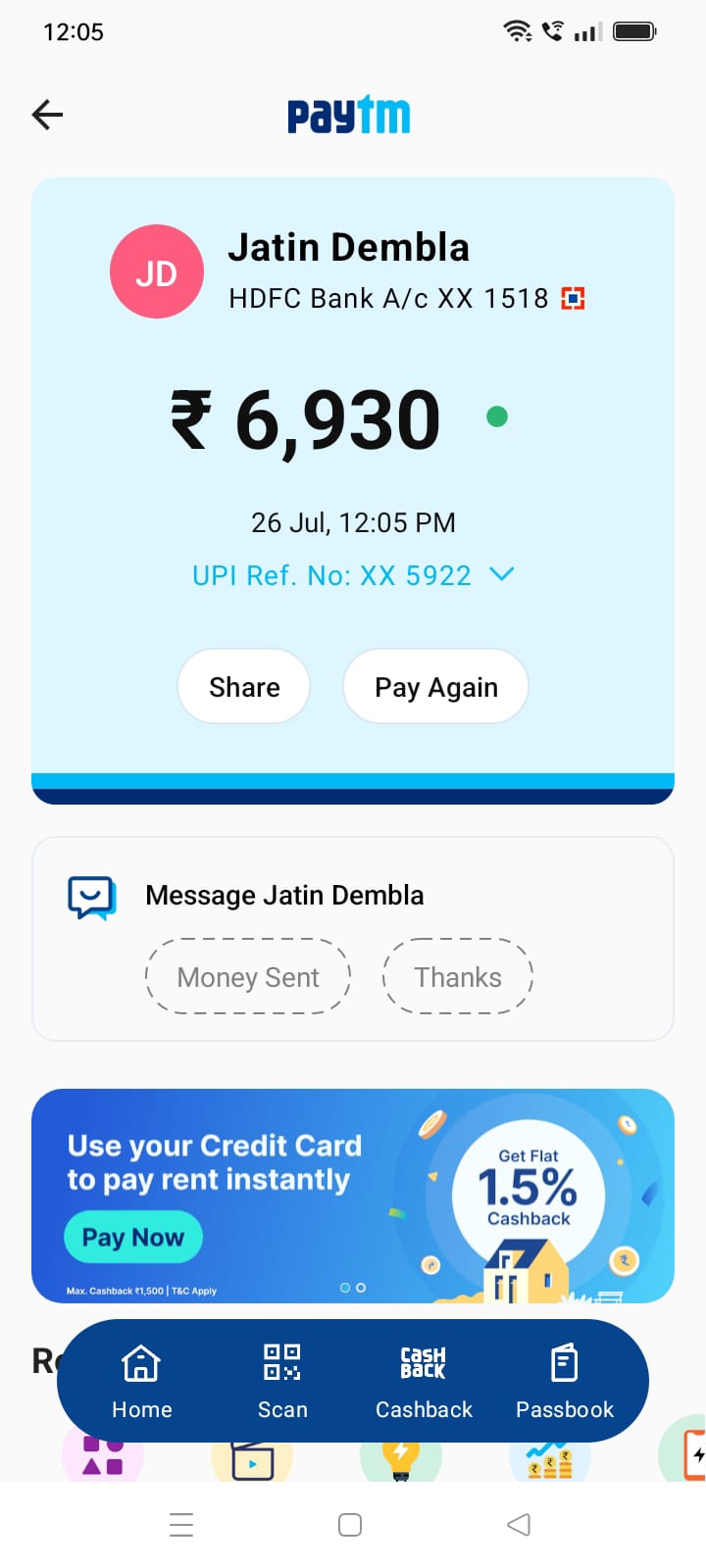
Task: Go back using the top-left arrow
Action: tap(47, 115)
